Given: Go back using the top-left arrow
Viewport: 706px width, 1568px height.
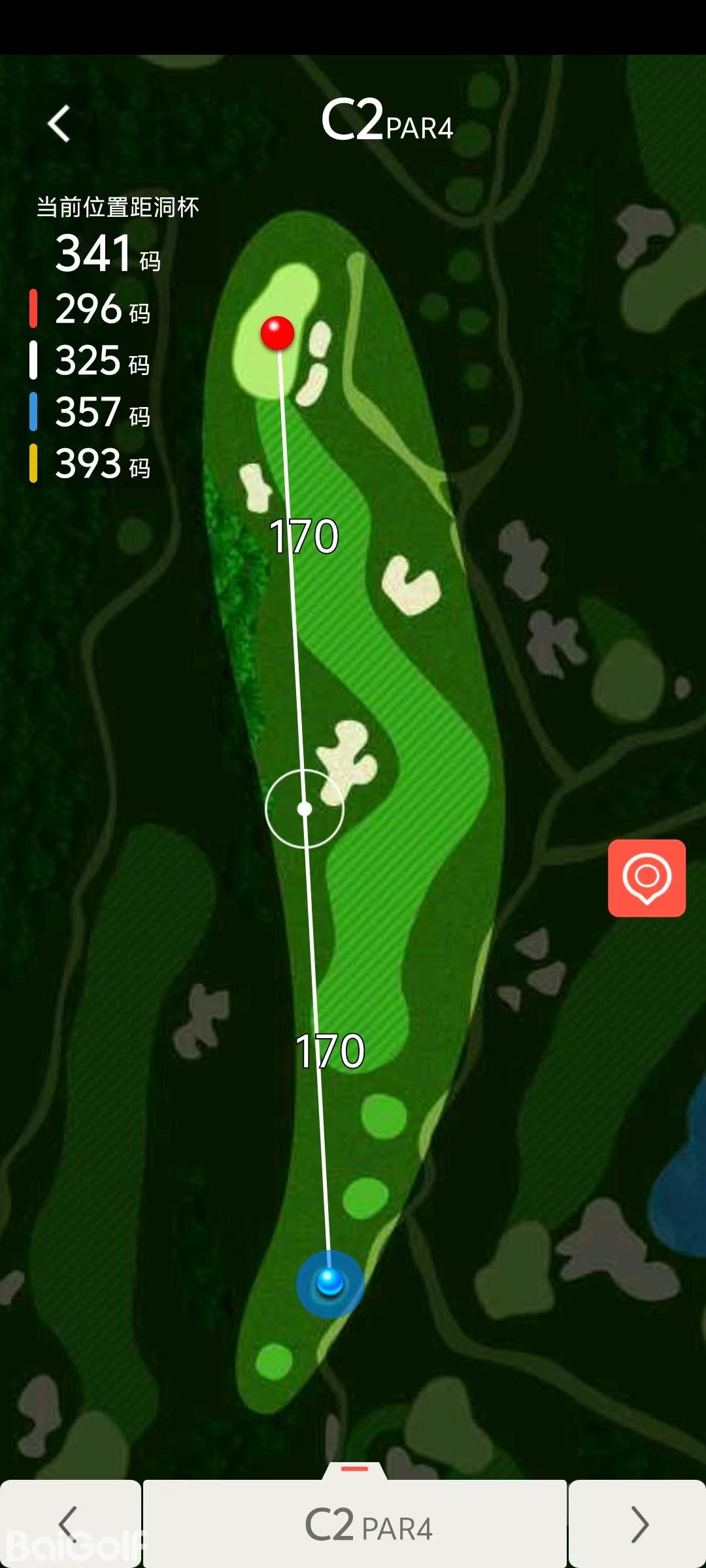Looking at the screenshot, I should tap(59, 123).
